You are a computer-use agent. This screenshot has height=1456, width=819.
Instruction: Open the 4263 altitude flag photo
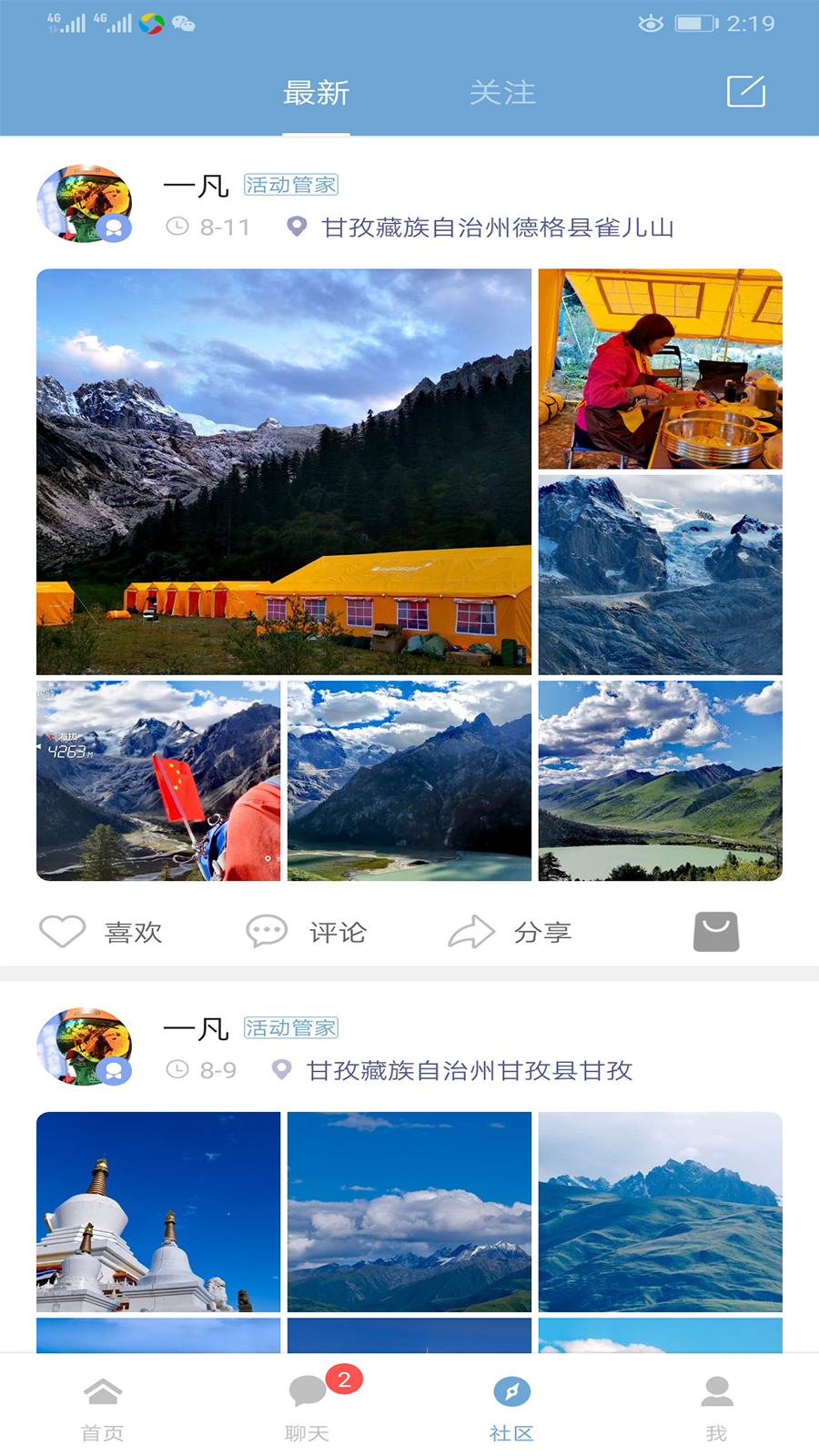pyautogui.click(x=158, y=781)
